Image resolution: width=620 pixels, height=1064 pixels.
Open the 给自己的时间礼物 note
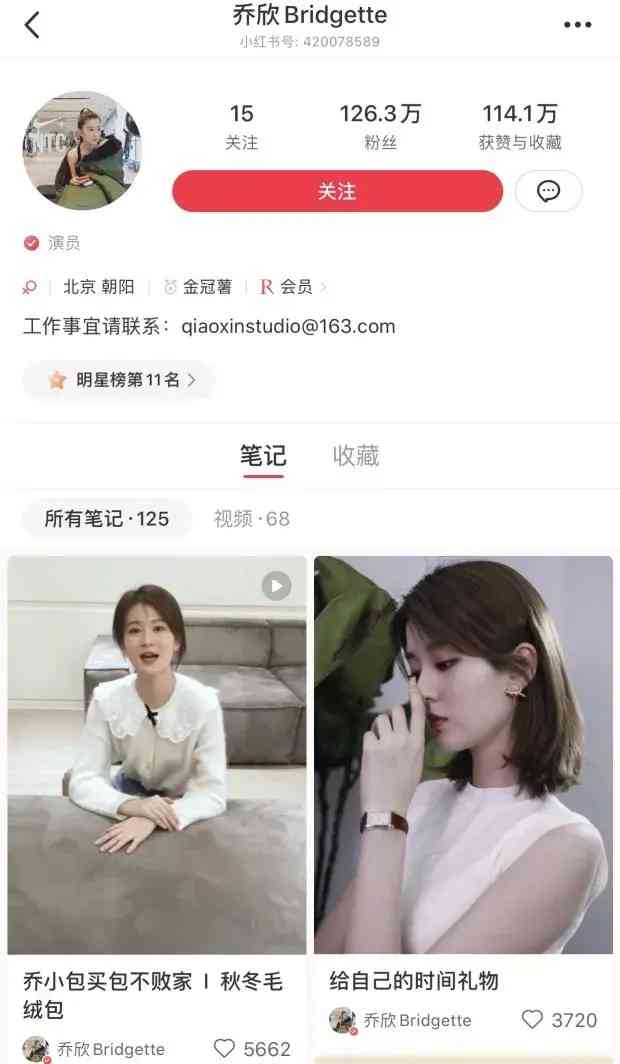click(x=463, y=755)
